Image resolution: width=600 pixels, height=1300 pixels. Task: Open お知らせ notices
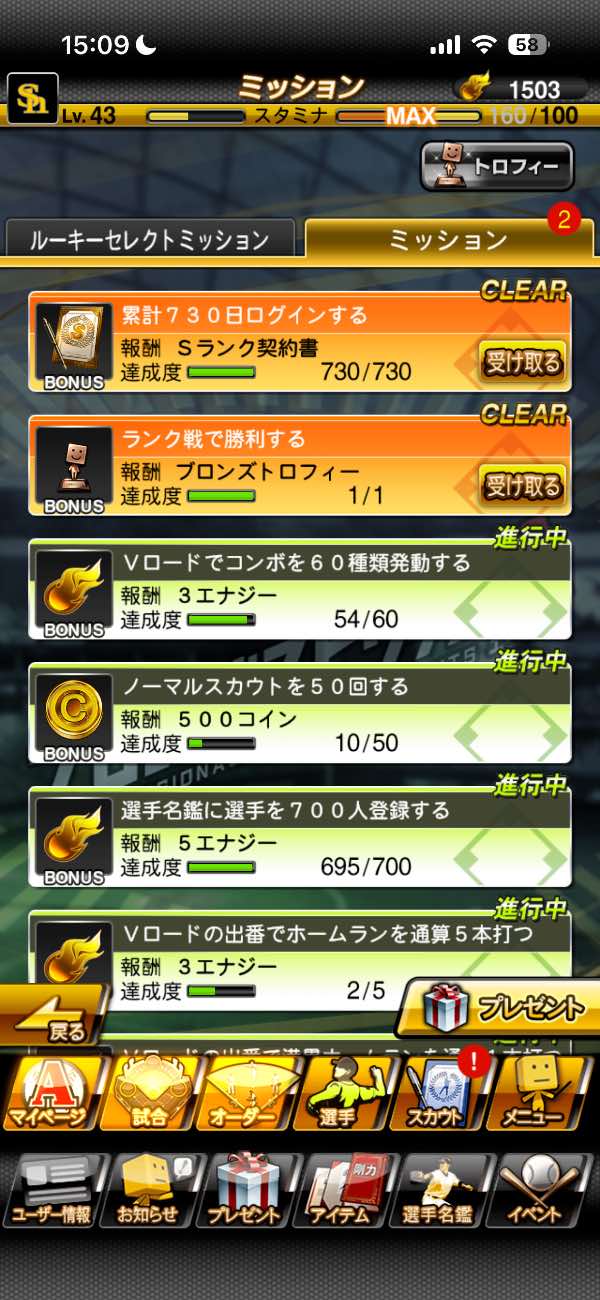(x=148, y=1191)
